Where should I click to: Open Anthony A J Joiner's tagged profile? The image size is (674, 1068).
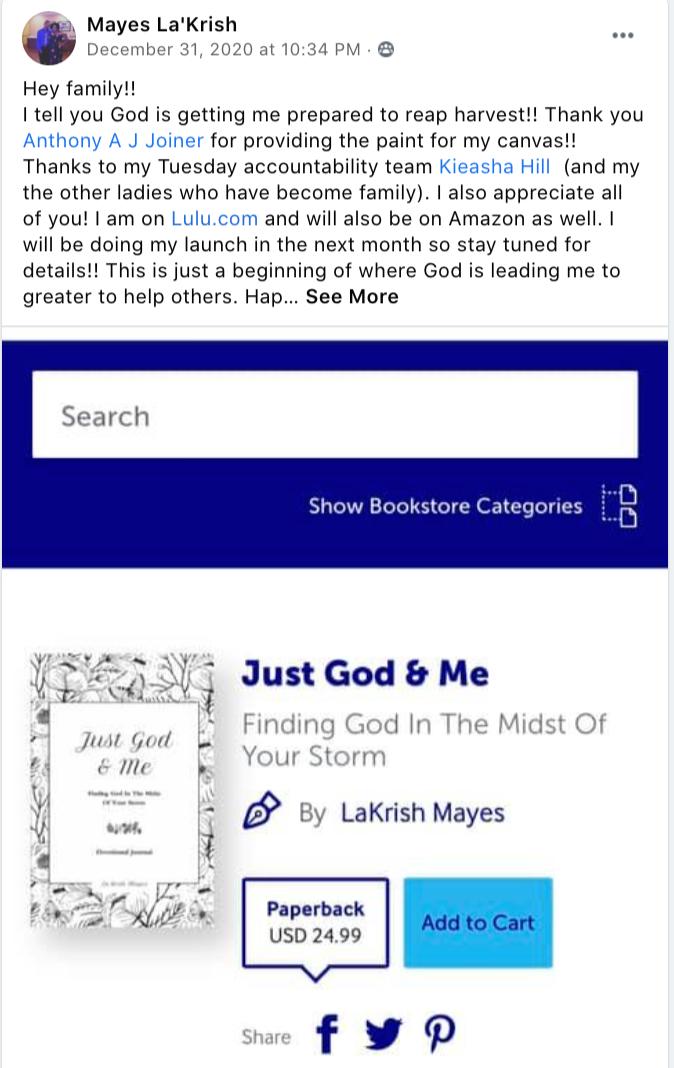[114, 141]
